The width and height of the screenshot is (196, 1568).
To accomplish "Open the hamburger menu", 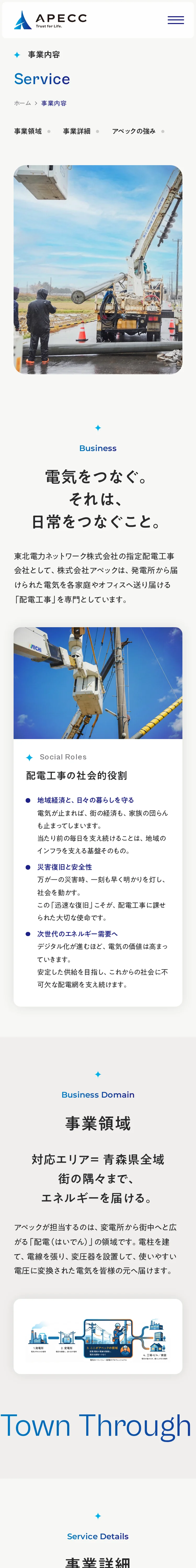I will (175, 20).
